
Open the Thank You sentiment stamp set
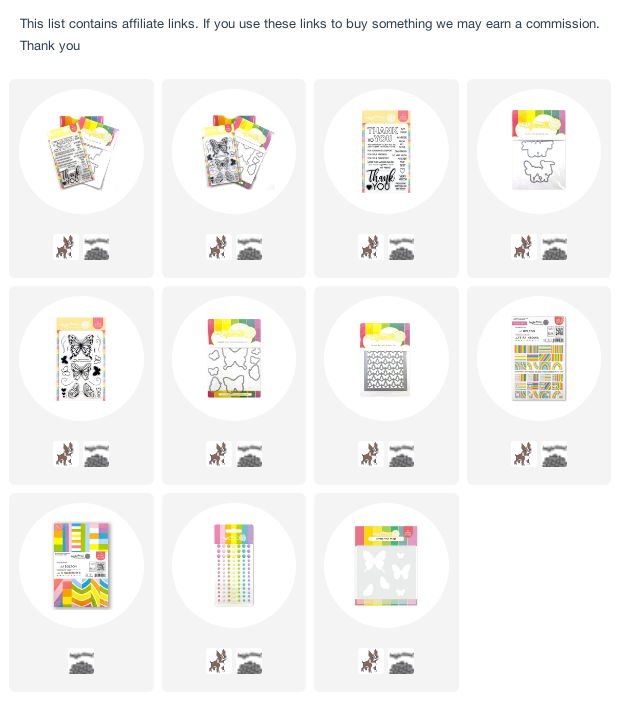[x=386, y=152]
